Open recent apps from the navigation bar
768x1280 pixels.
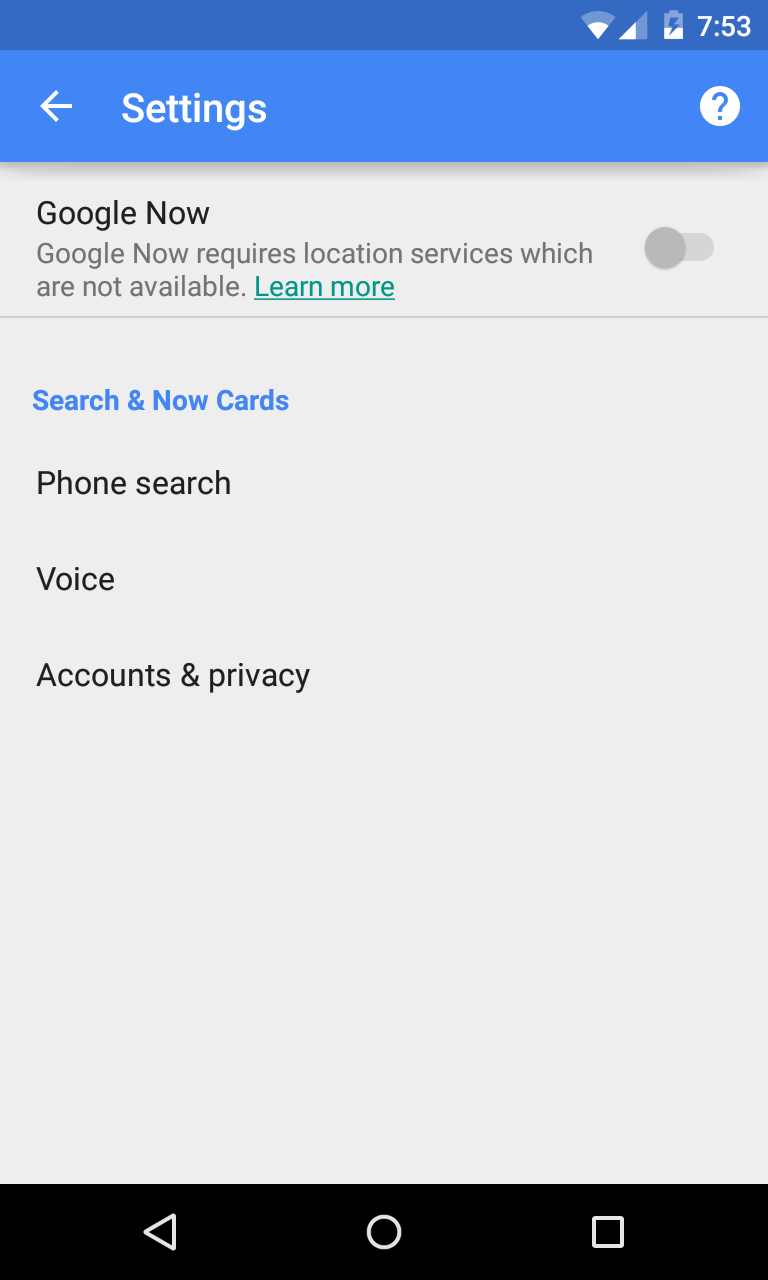click(x=607, y=1232)
